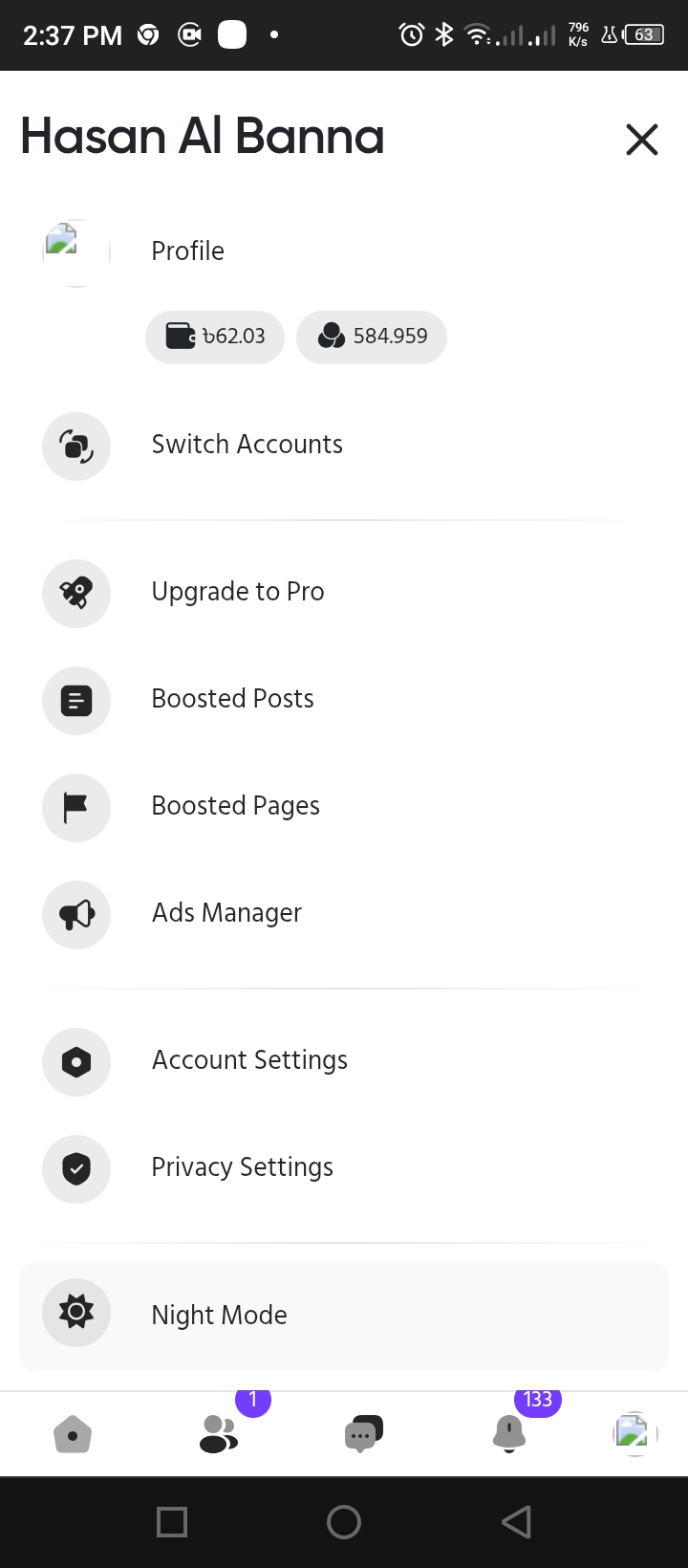Open Account Settings
688x1568 pixels.
(x=344, y=1061)
